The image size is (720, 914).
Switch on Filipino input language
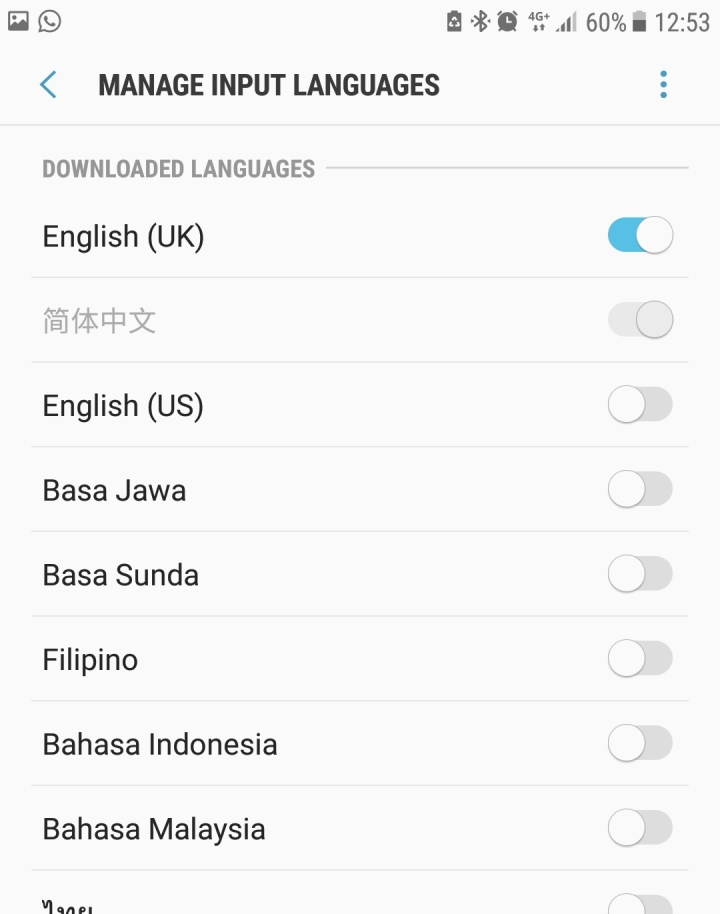(x=640, y=659)
